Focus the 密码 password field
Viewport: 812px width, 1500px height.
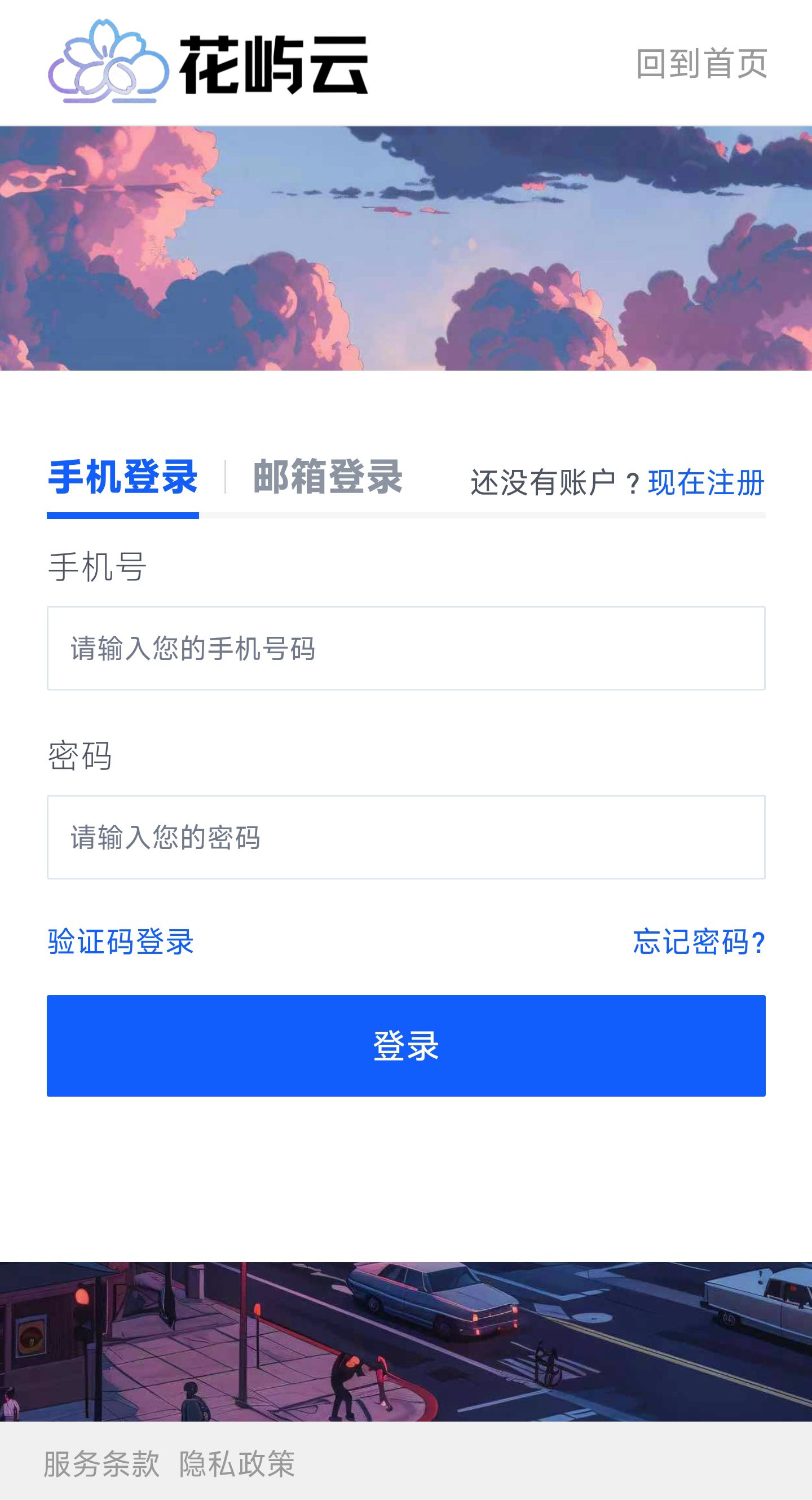coord(405,837)
